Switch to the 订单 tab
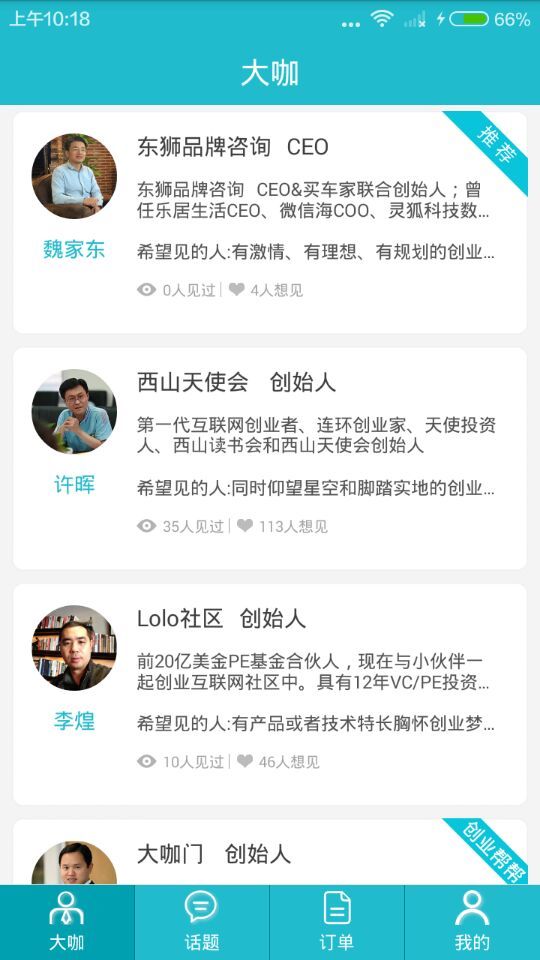The height and width of the screenshot is (960, 540). click(337, 923)
